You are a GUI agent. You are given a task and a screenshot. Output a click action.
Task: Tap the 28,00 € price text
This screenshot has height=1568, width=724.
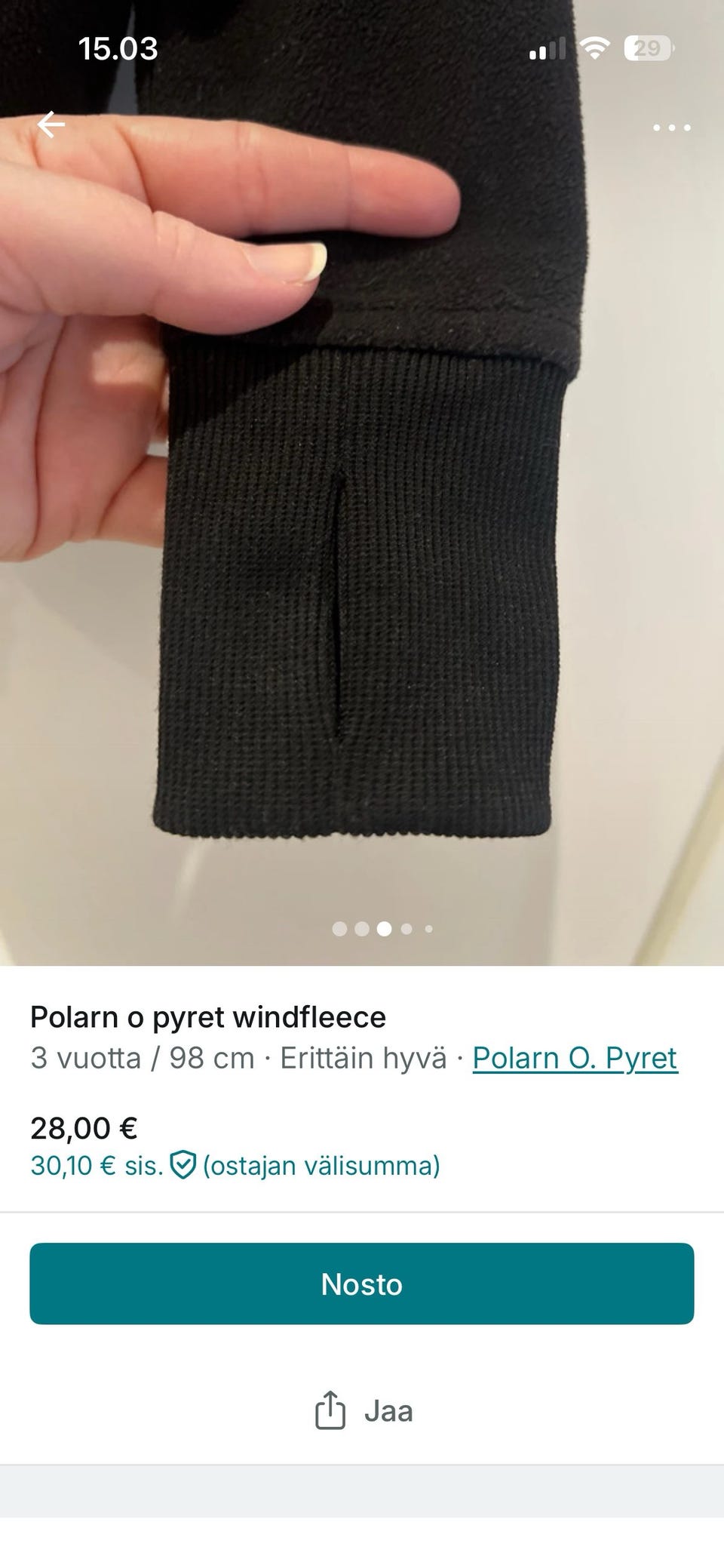(x=83, y=1127)
